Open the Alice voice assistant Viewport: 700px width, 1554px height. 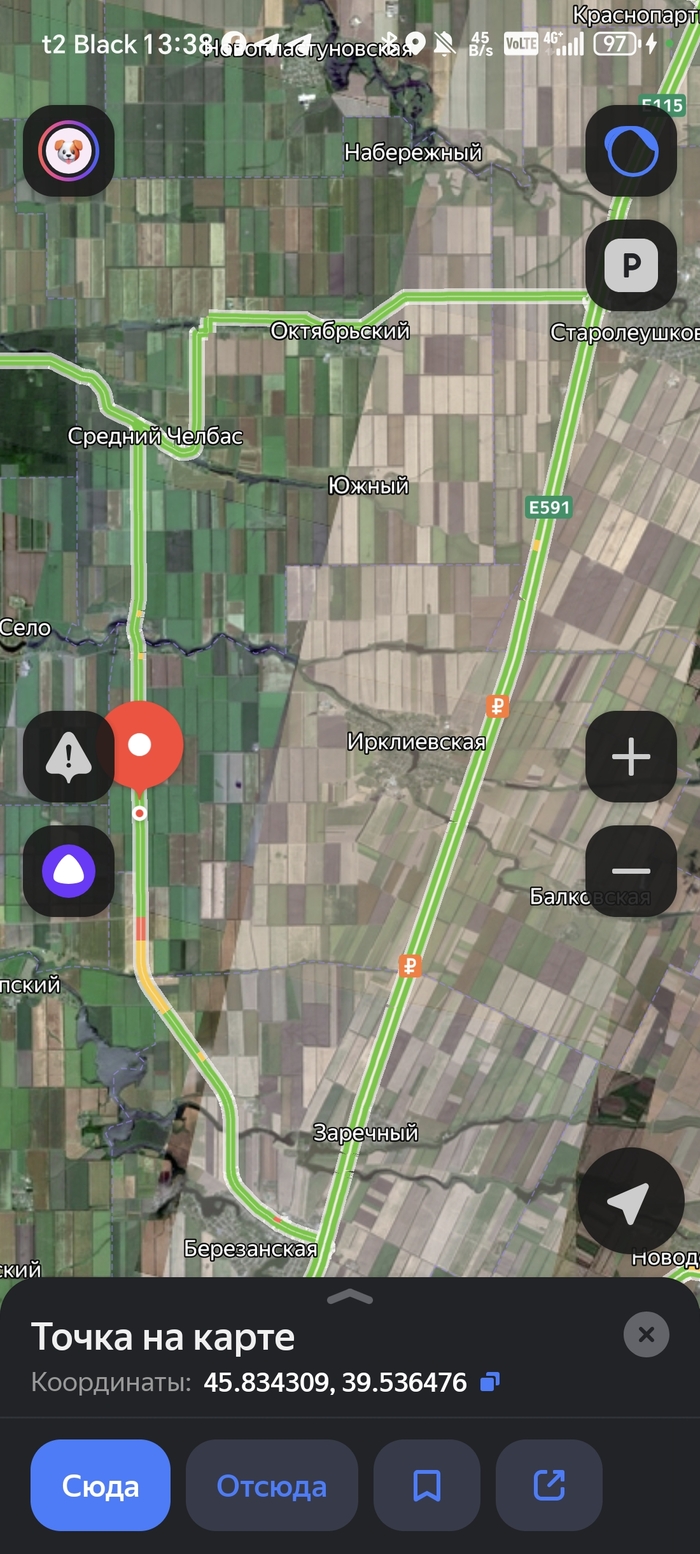68,871
